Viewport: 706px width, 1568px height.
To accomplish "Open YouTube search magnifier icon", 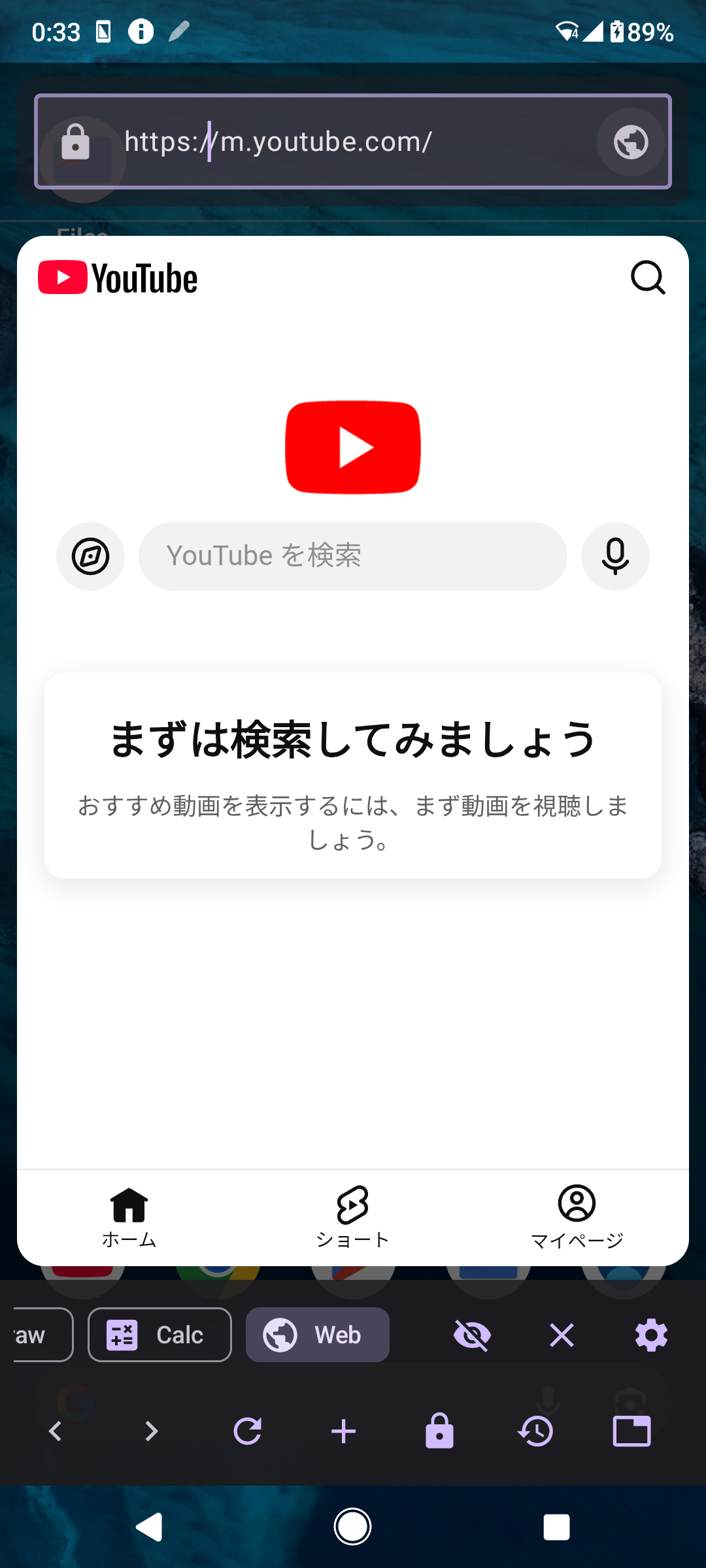I will pyautogui.click(x=648, y=278).
